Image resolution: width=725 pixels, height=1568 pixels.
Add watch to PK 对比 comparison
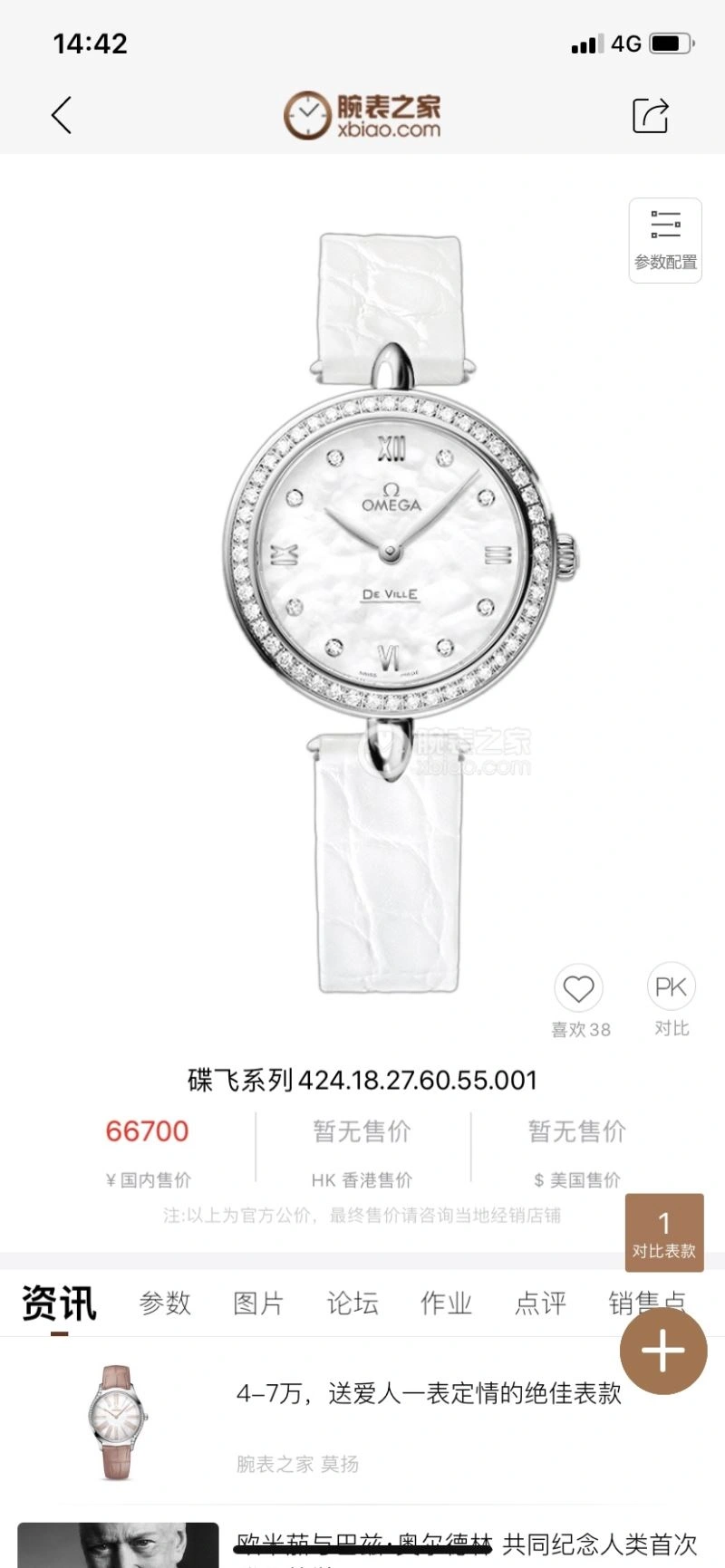[x=671, y=988]
